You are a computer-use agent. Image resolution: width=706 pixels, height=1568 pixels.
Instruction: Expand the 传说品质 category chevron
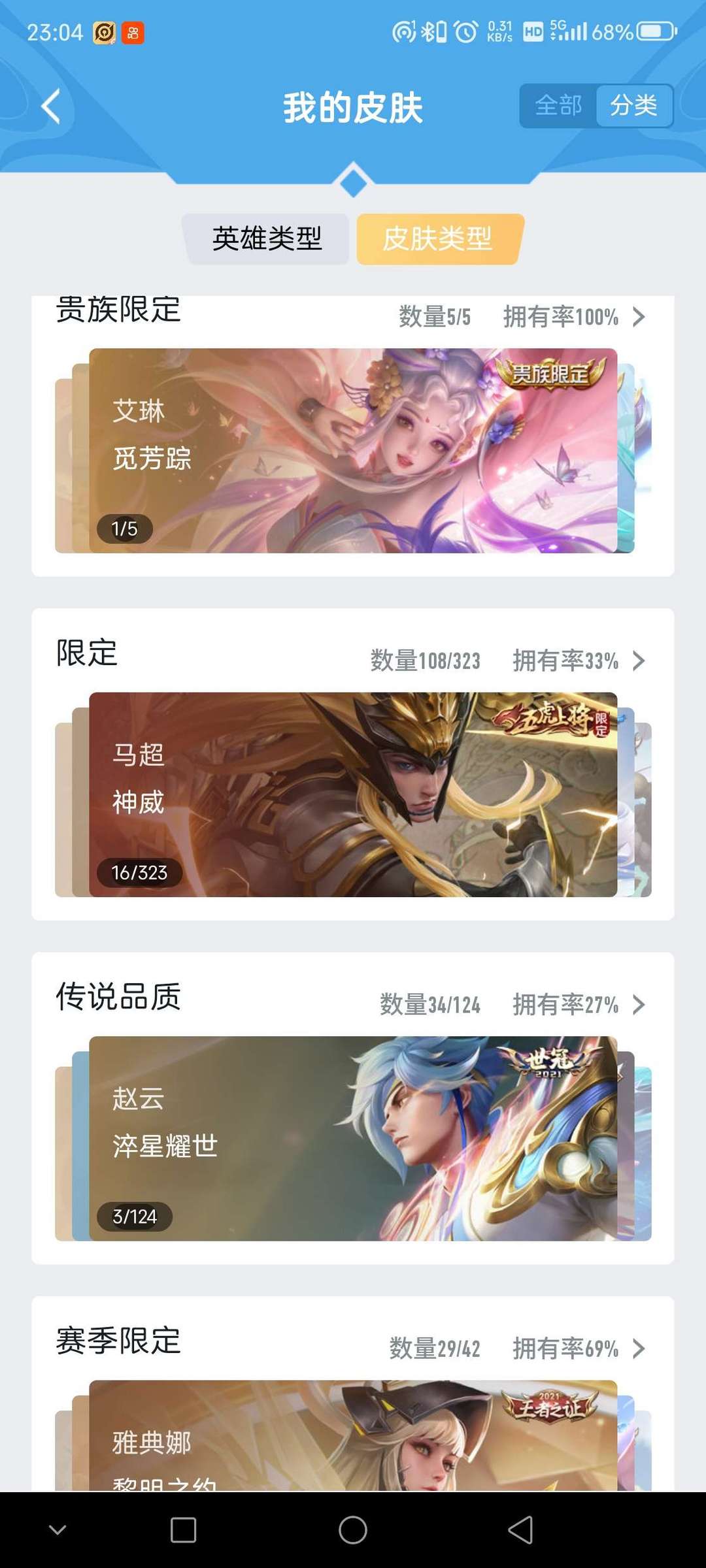pos(639,1005)
